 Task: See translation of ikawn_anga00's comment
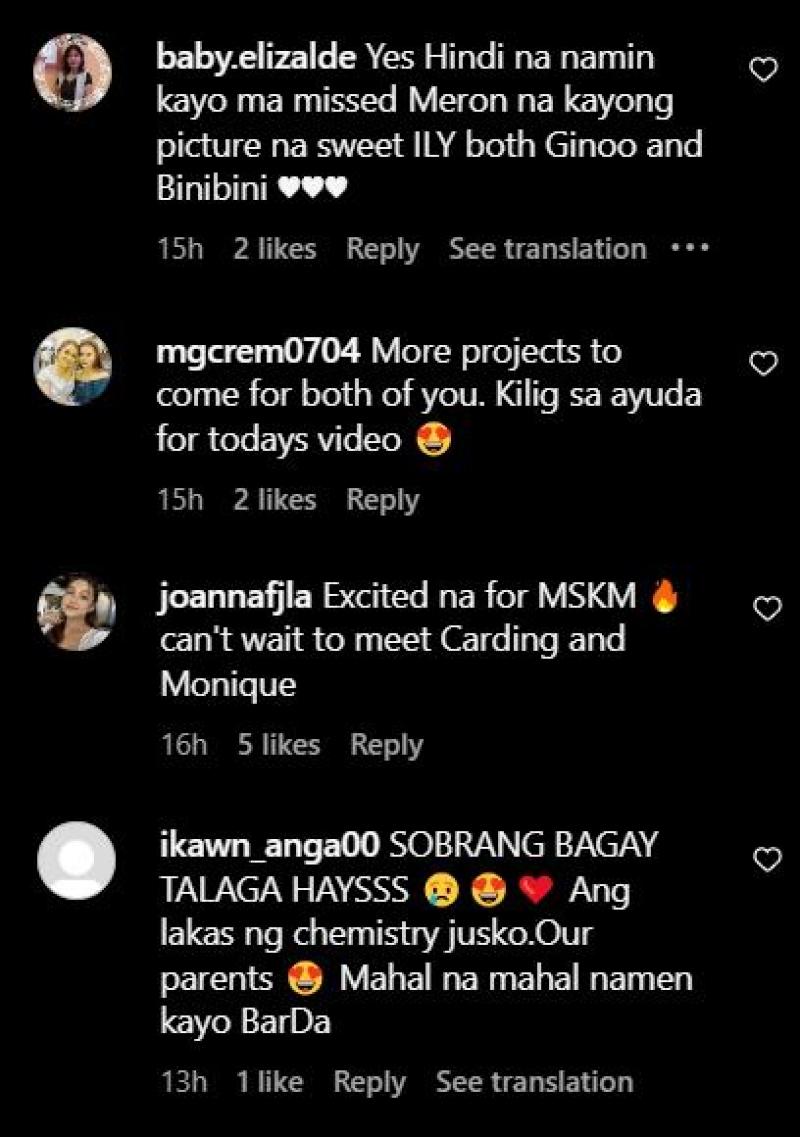[x=534, y=1082]
